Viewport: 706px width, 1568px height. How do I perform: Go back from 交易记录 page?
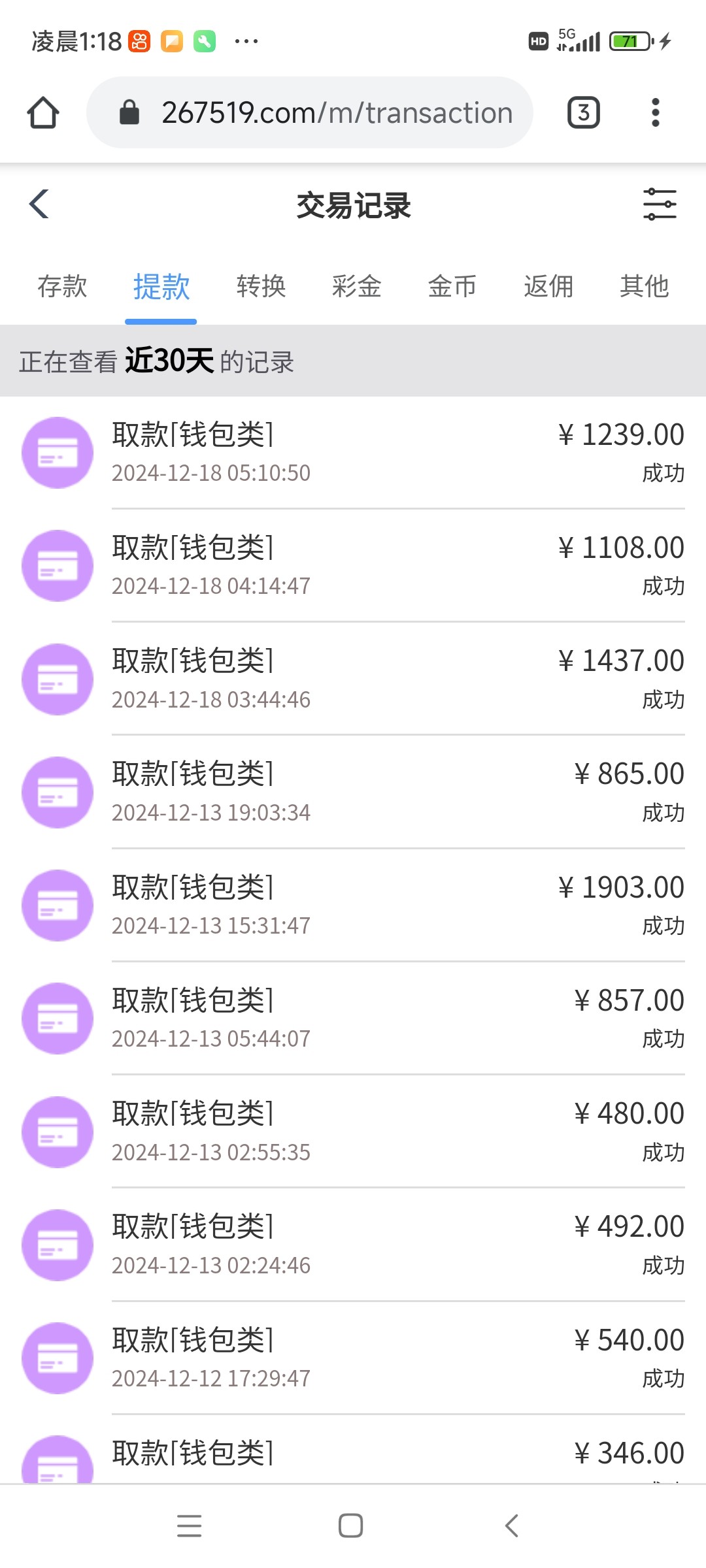point(39,204)
